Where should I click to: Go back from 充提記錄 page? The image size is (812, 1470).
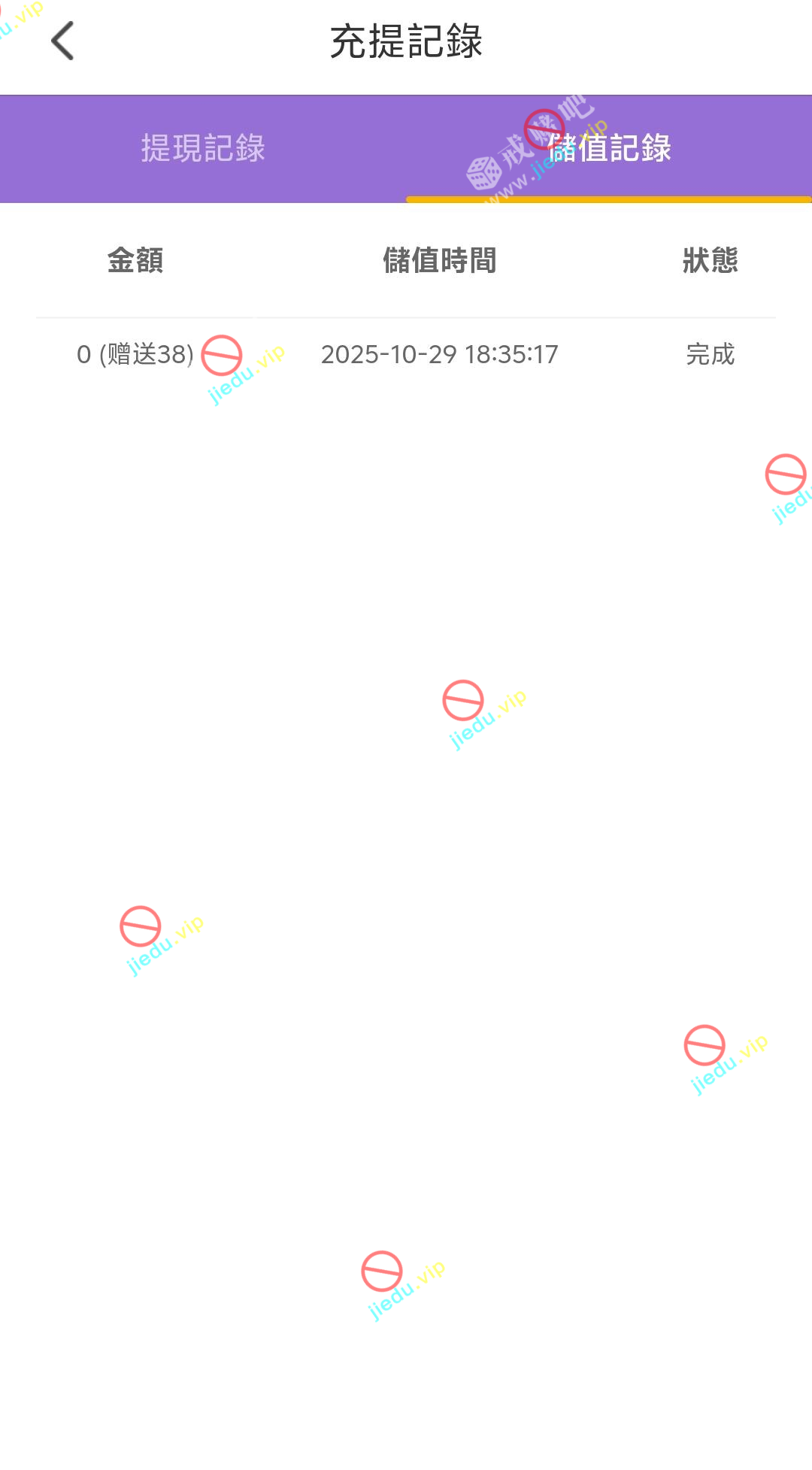(63, 41)
